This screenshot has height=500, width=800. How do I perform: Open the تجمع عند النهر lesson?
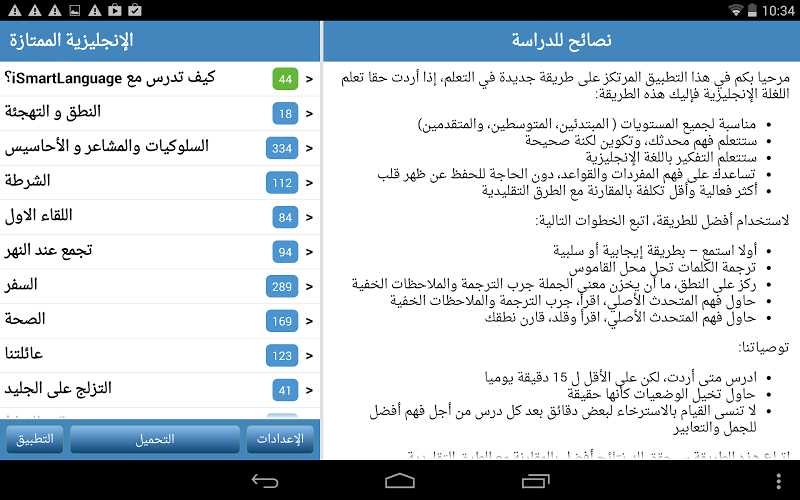160,251
